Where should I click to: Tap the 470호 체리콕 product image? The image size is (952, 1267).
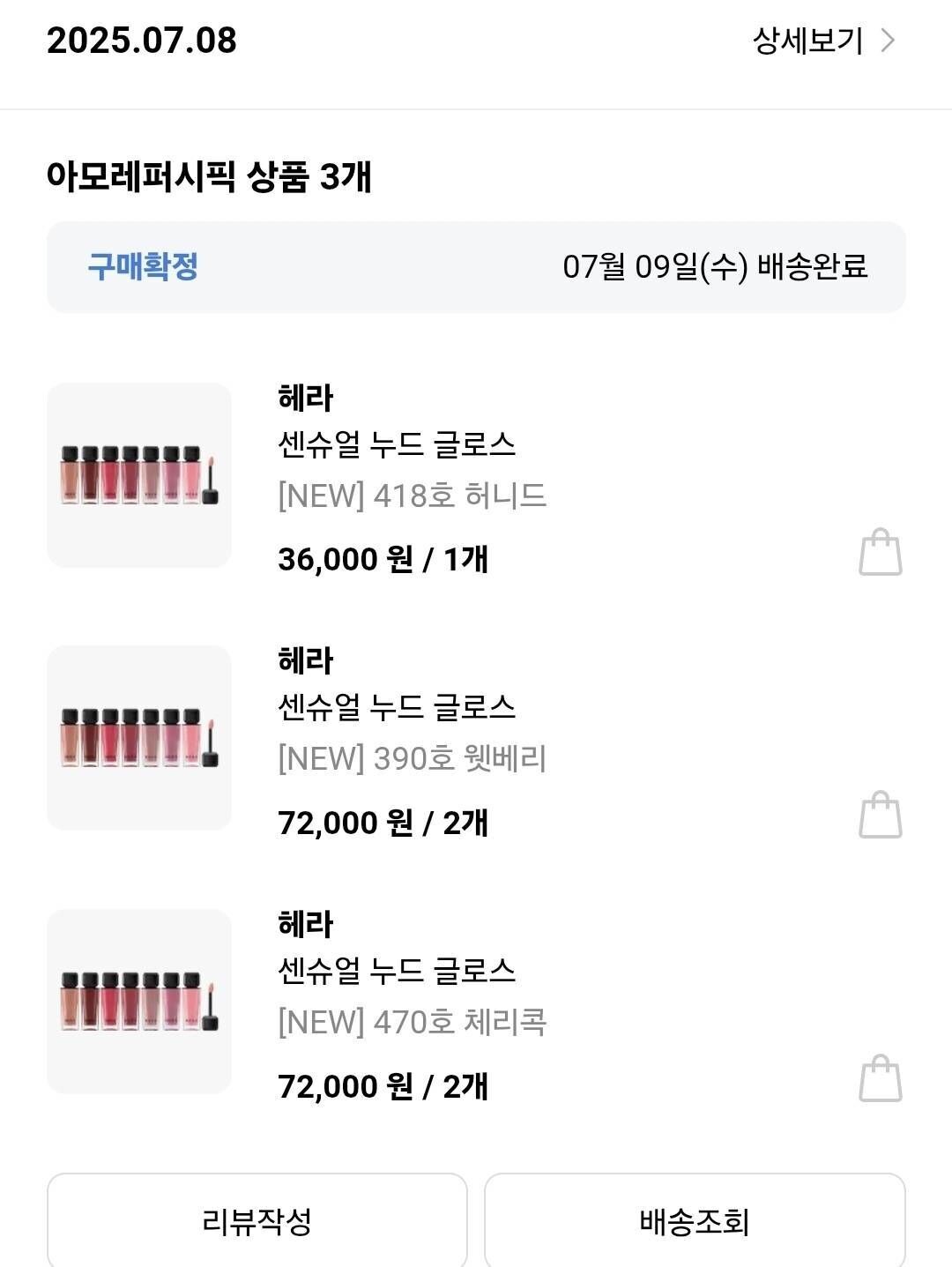(139, 1000)
